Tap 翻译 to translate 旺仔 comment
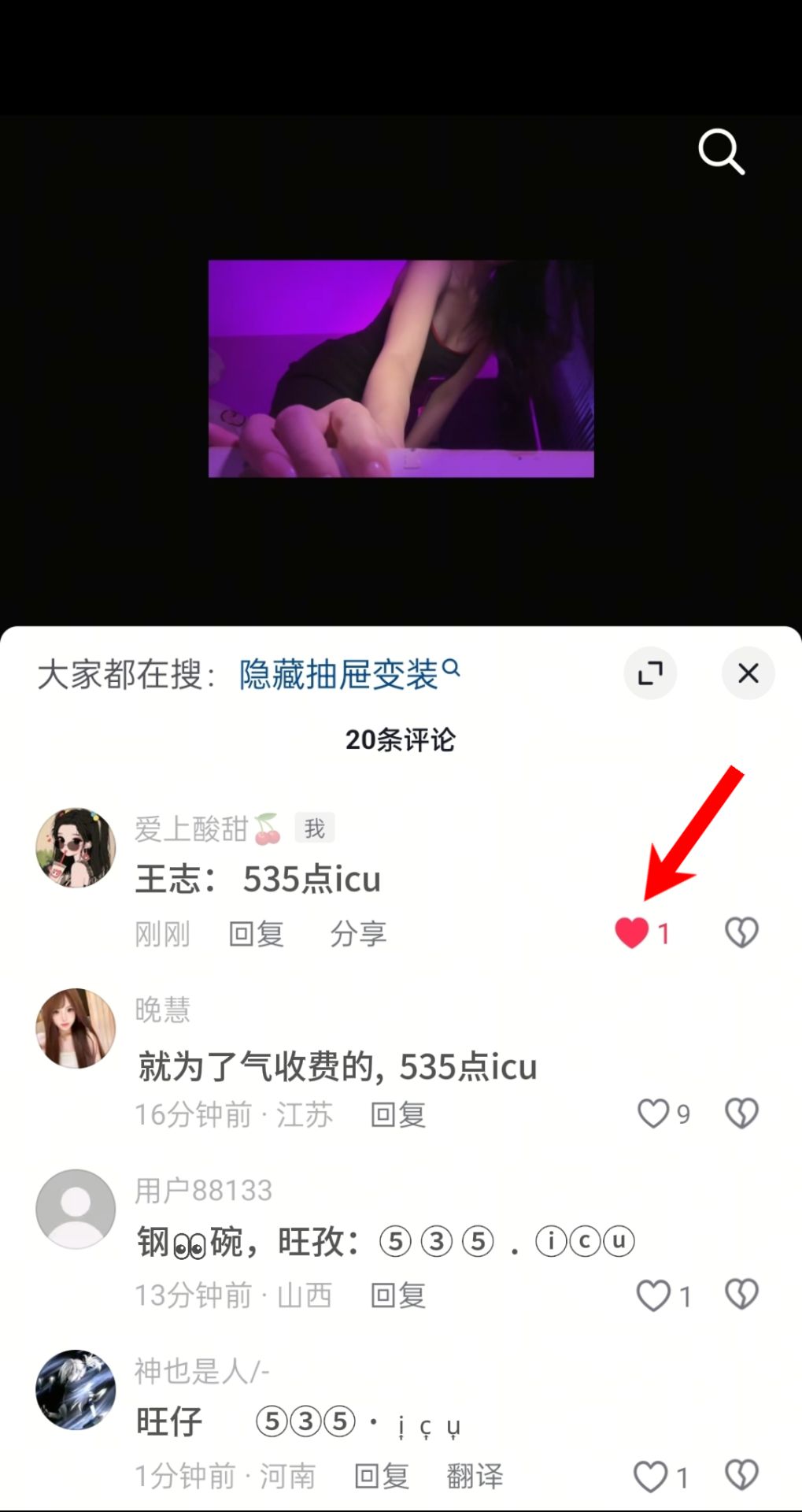Screen dimensions: 802x1512 pos(473,1475)
